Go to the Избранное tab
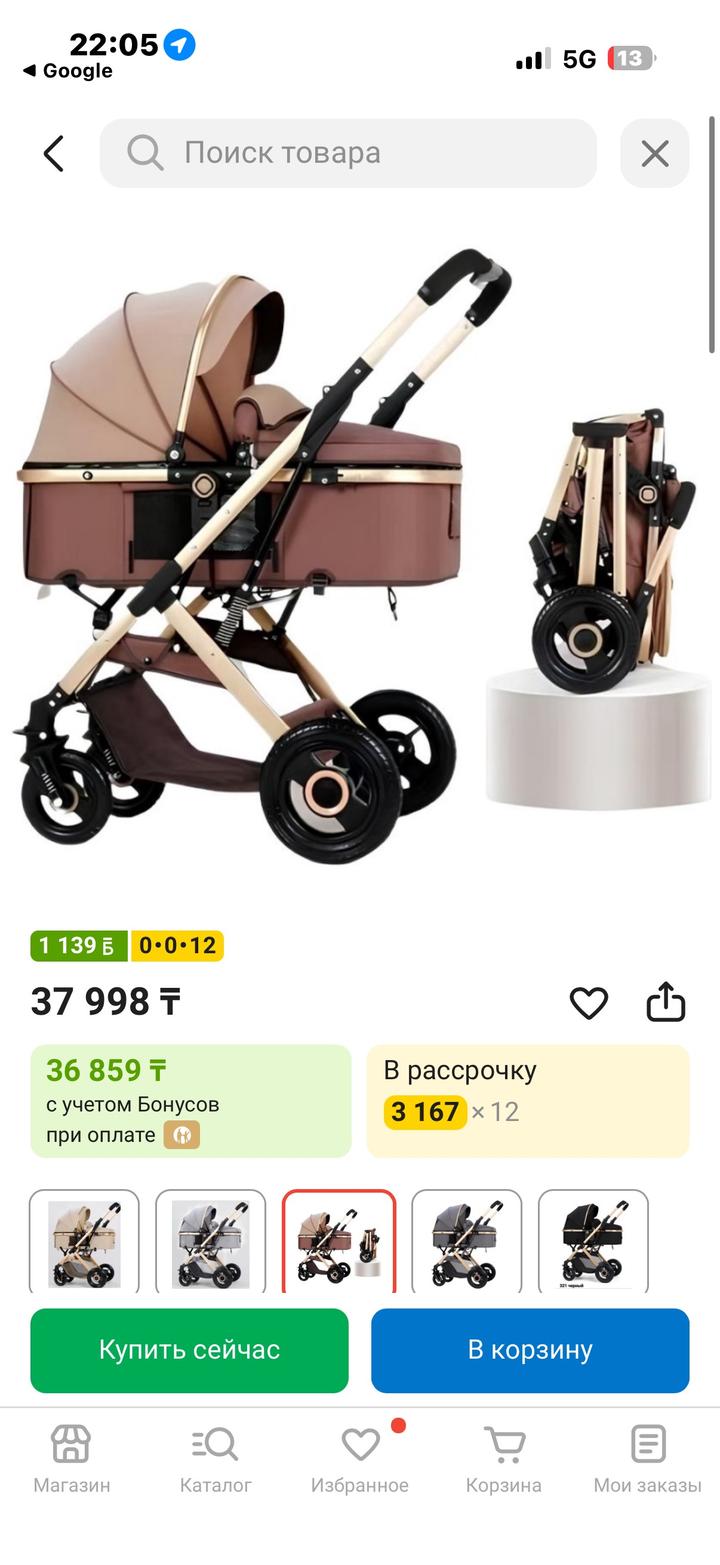 pyautogui.click(x=360, y=1459)
